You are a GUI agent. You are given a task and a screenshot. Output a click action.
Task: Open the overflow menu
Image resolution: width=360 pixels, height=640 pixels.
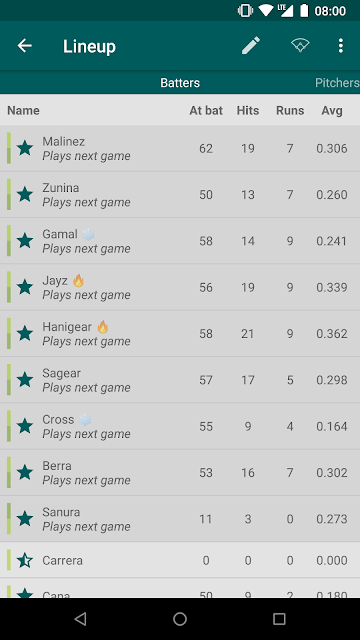tap(341, 46)
